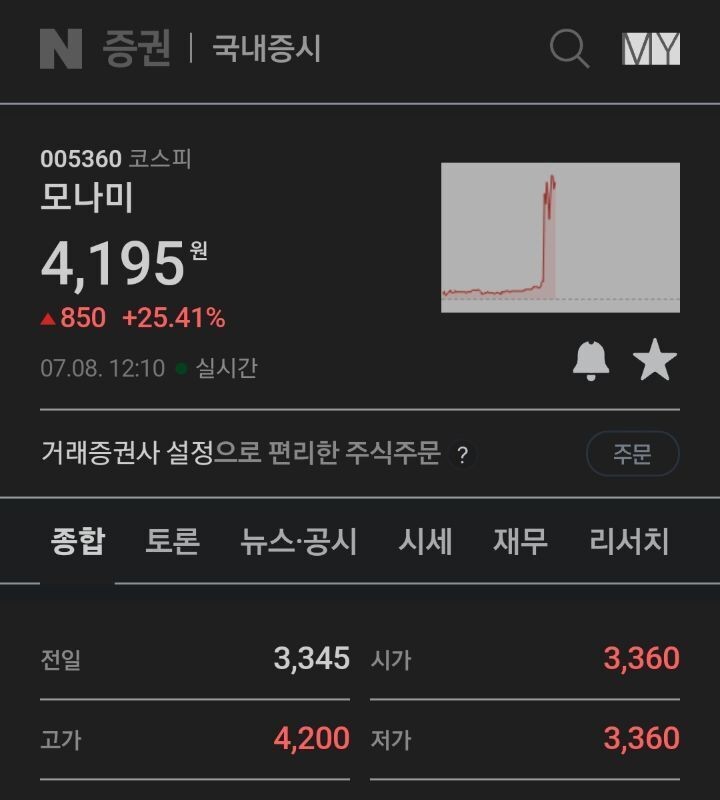This screenshot has height=800, width=720.
Task: Open the 증권 home link
Action: coord(137,49)
